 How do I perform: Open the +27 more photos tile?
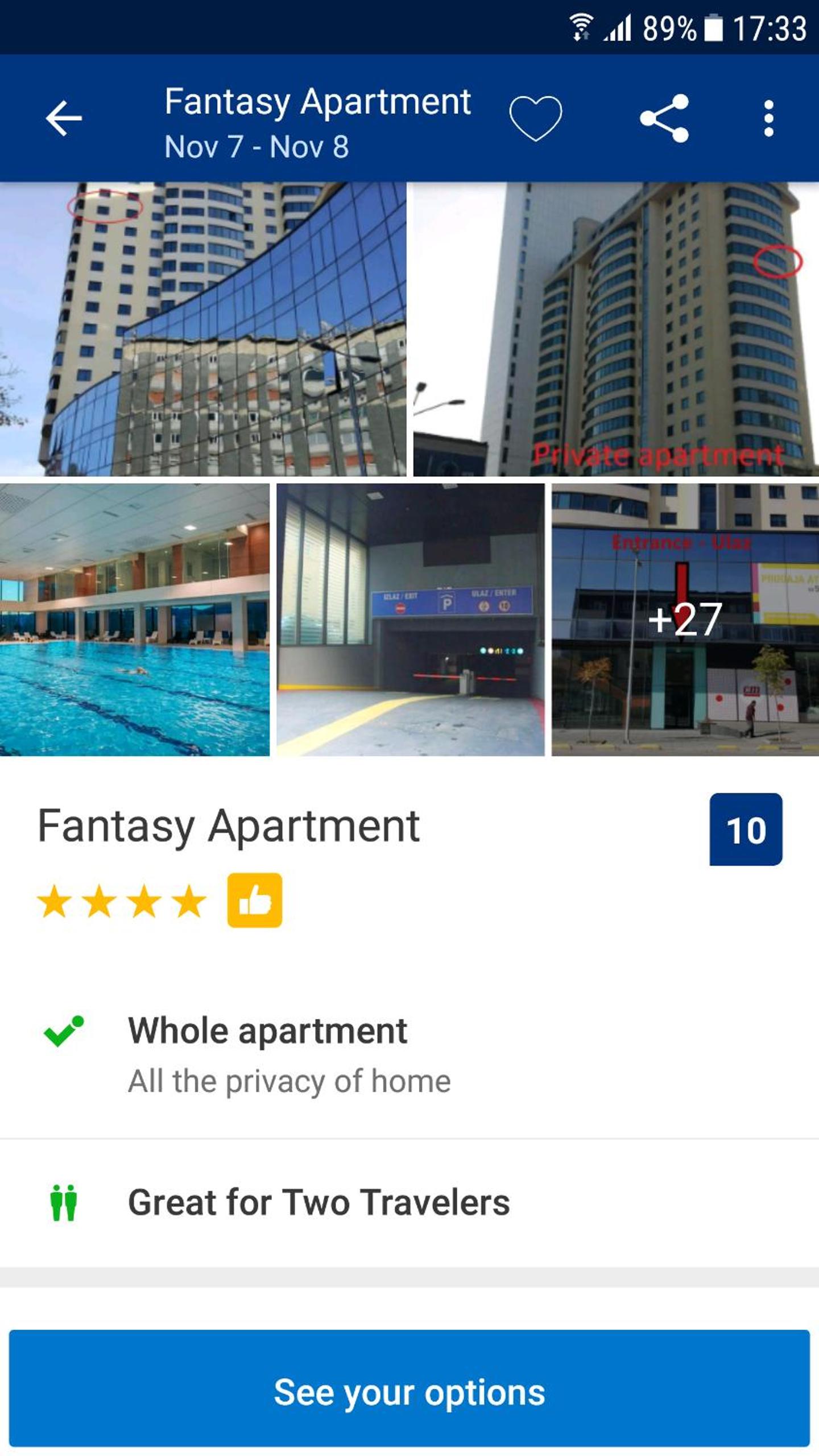pos(685,620)
